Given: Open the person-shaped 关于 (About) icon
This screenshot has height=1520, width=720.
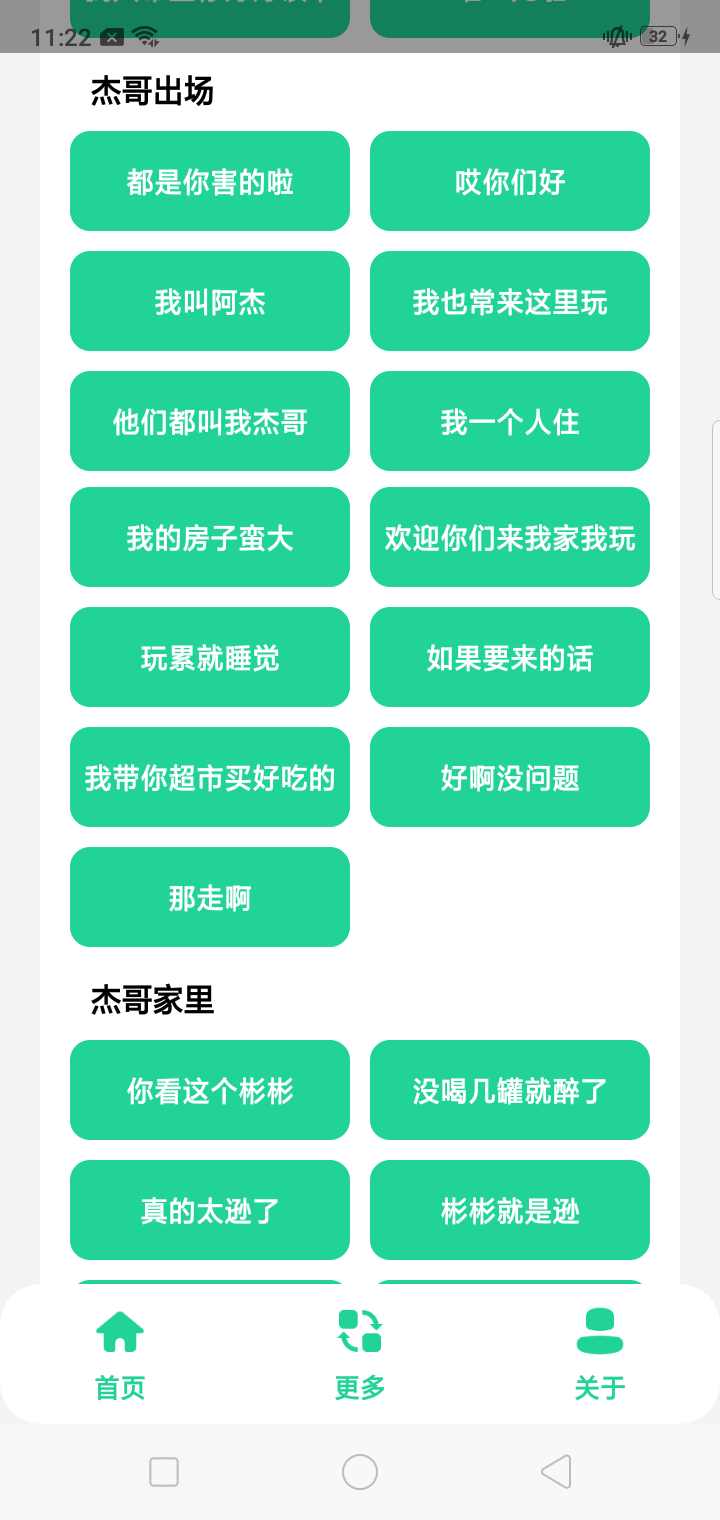Looking at the screenshot, I should coord(599,1332).
